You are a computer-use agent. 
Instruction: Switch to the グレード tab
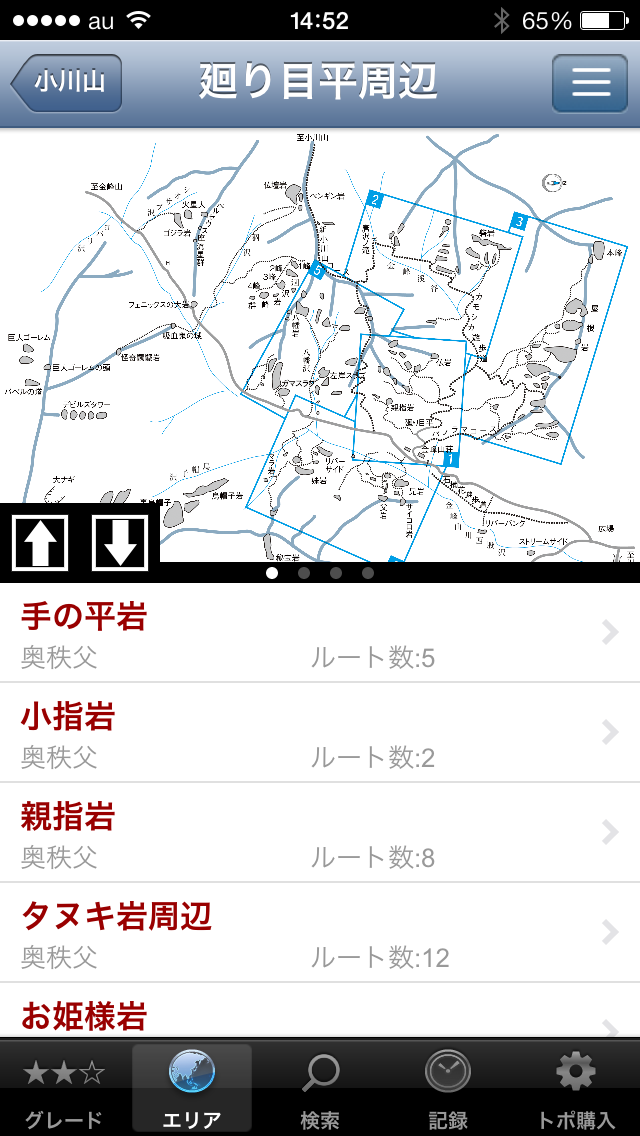point(64,1089)
